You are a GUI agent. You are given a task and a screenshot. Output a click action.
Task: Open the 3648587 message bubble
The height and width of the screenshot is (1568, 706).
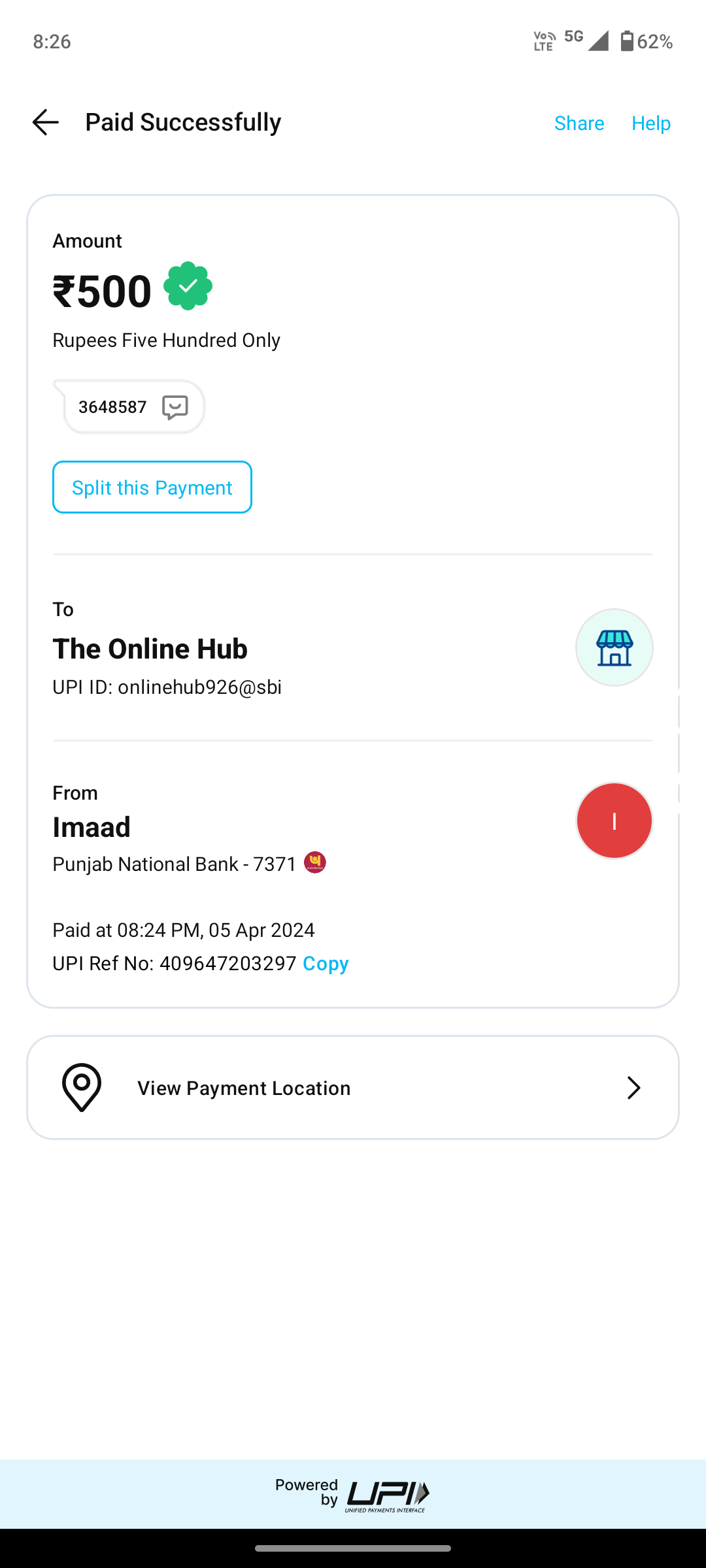(x=131, y=407)
